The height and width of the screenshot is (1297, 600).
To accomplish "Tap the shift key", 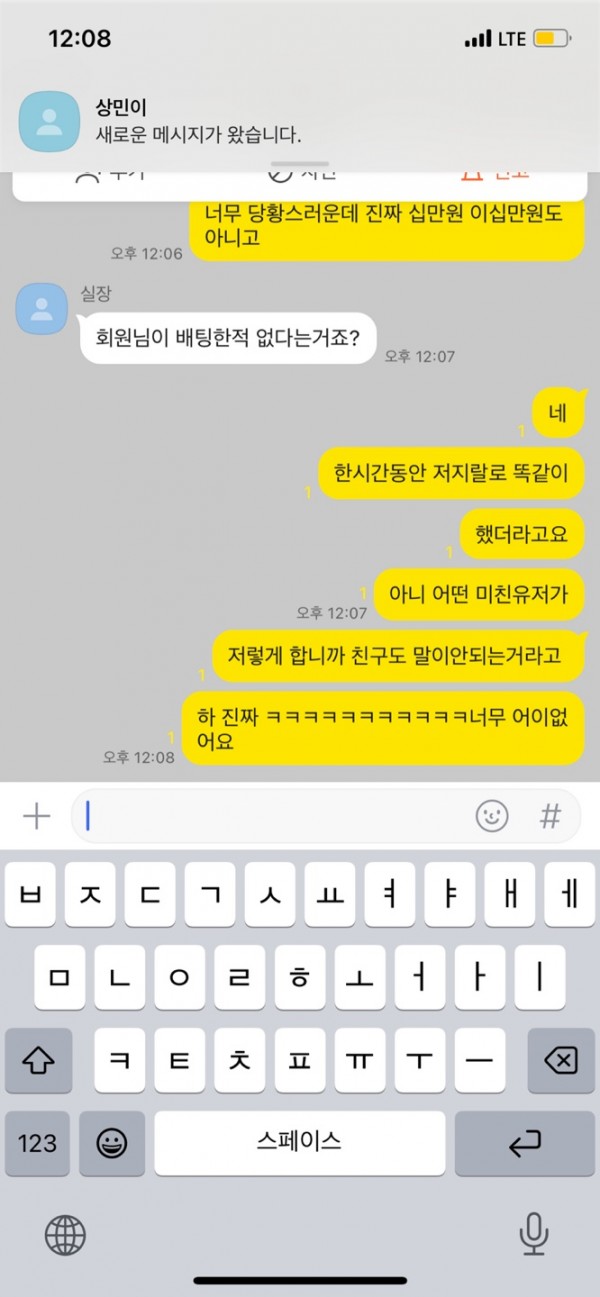I will [38, 1061].
